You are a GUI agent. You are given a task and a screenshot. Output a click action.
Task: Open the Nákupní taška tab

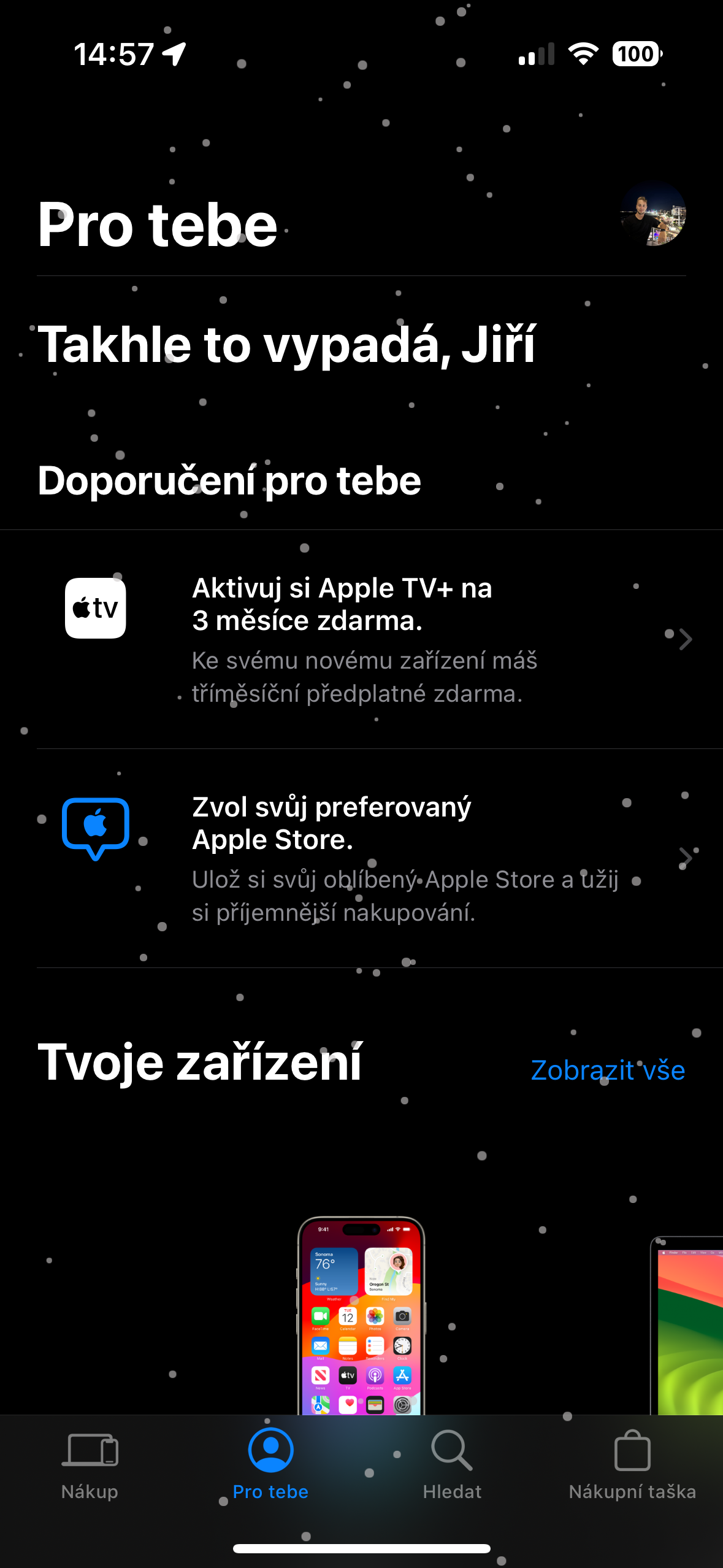[632, 1466]
